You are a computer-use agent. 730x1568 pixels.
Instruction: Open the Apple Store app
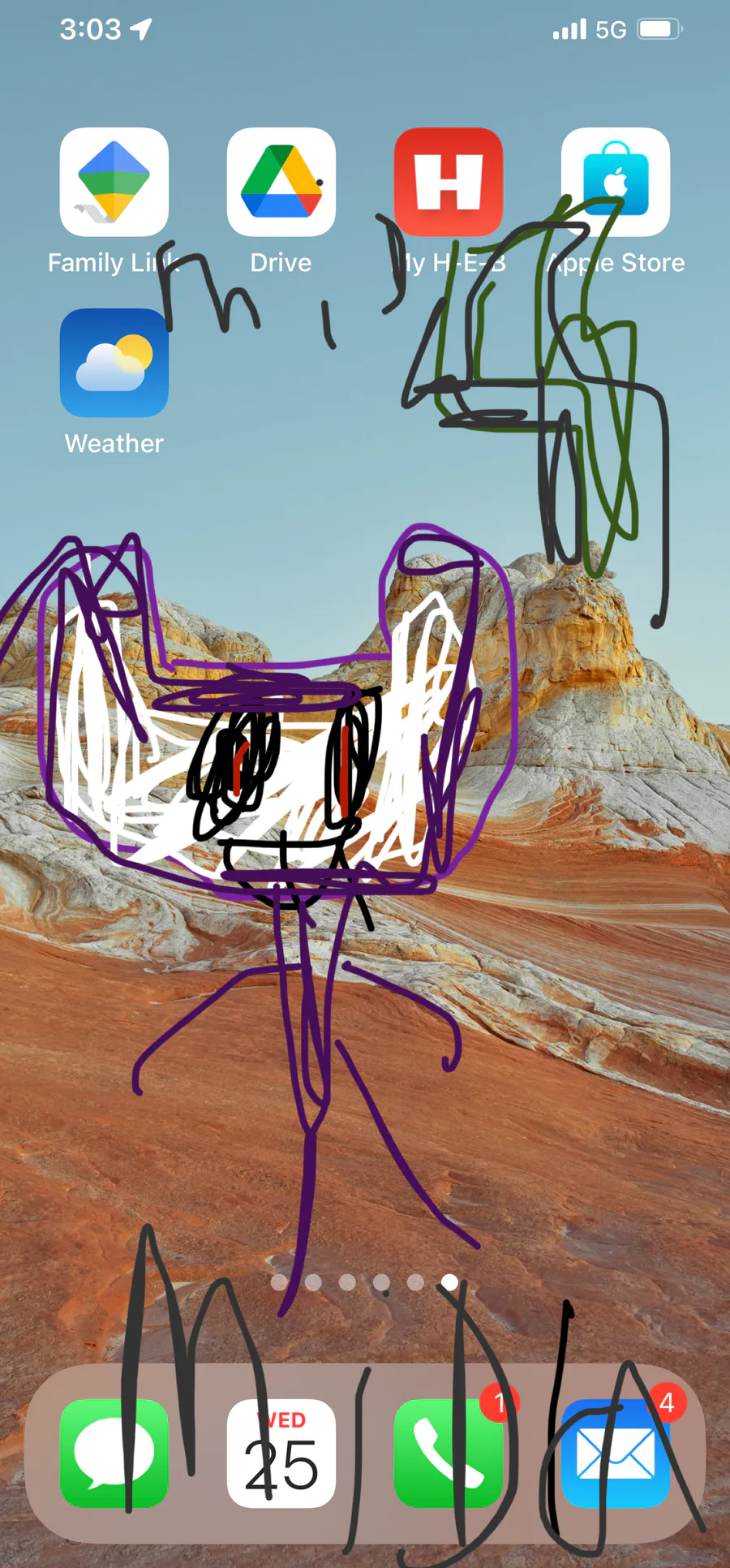tap(616, 182)
